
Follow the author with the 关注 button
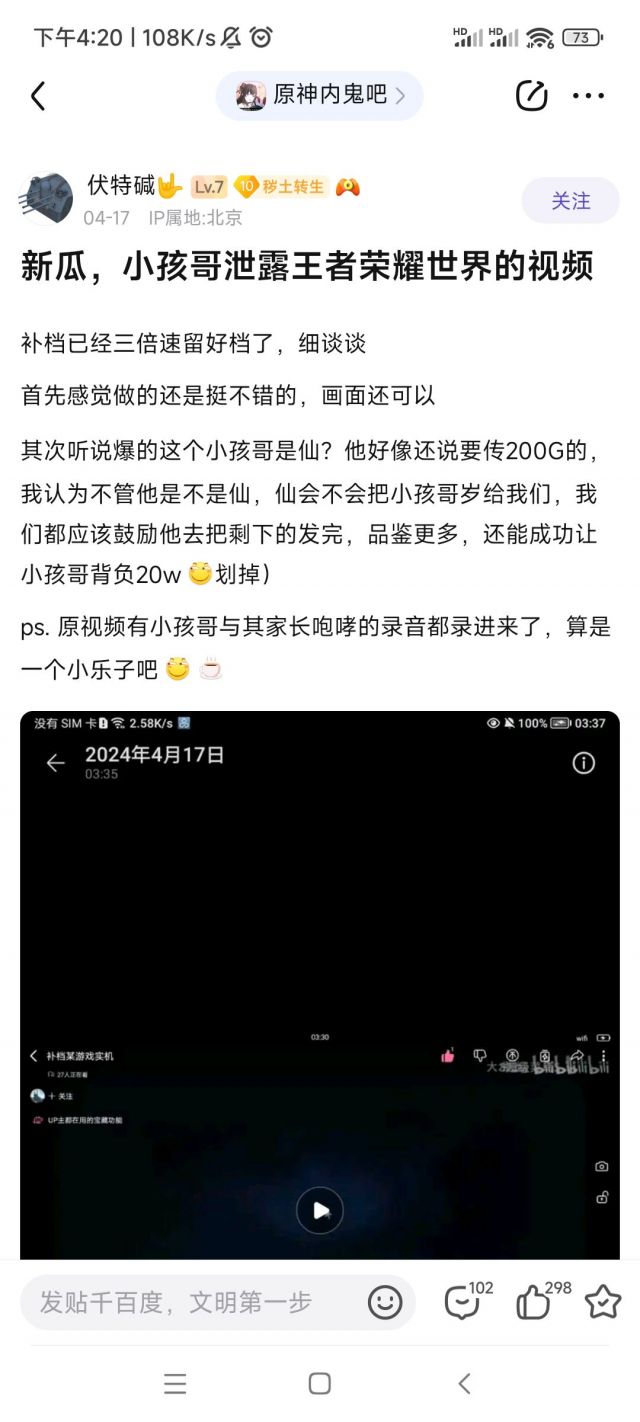(x=570, y=201)
